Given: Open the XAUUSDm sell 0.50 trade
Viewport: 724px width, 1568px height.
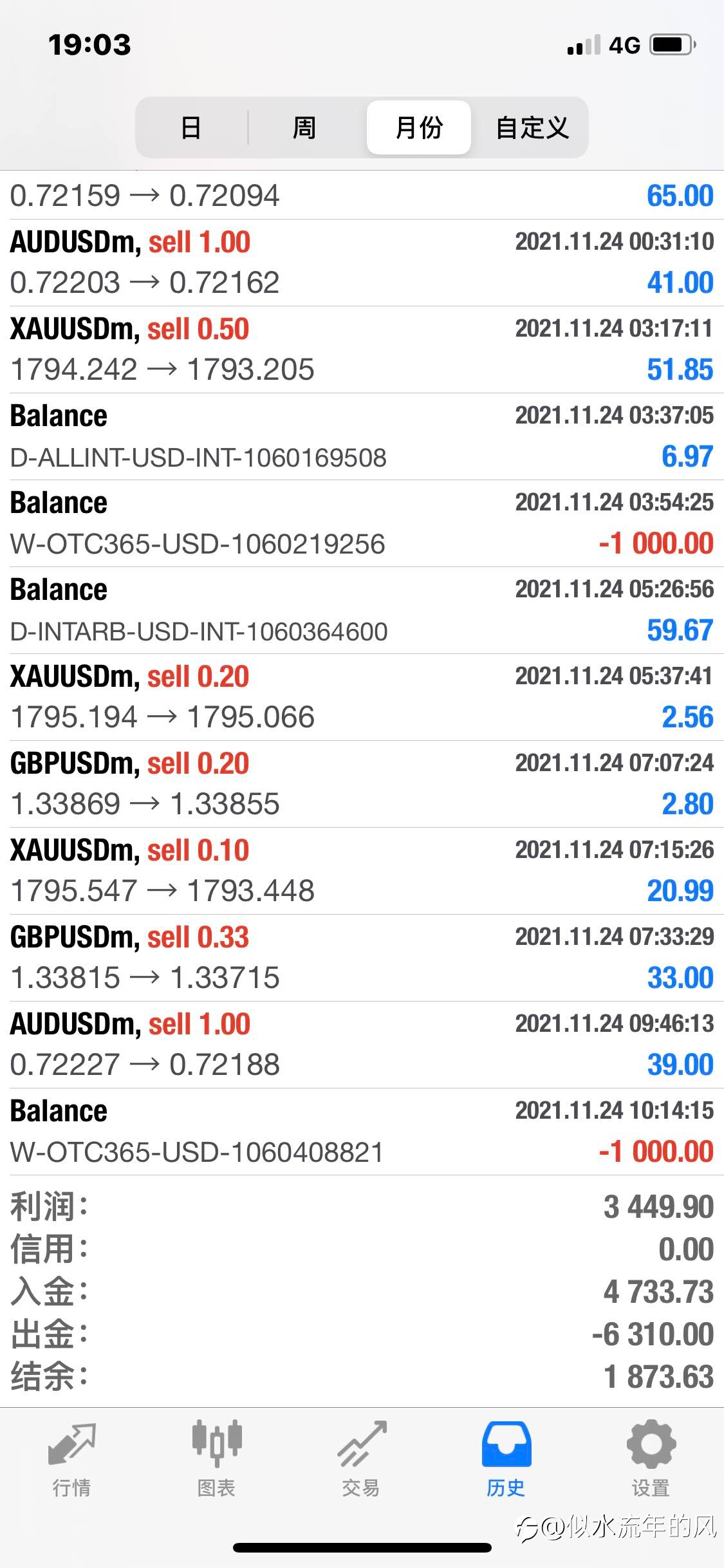Looking at the screenshot, I should click(x=362, y=350).
